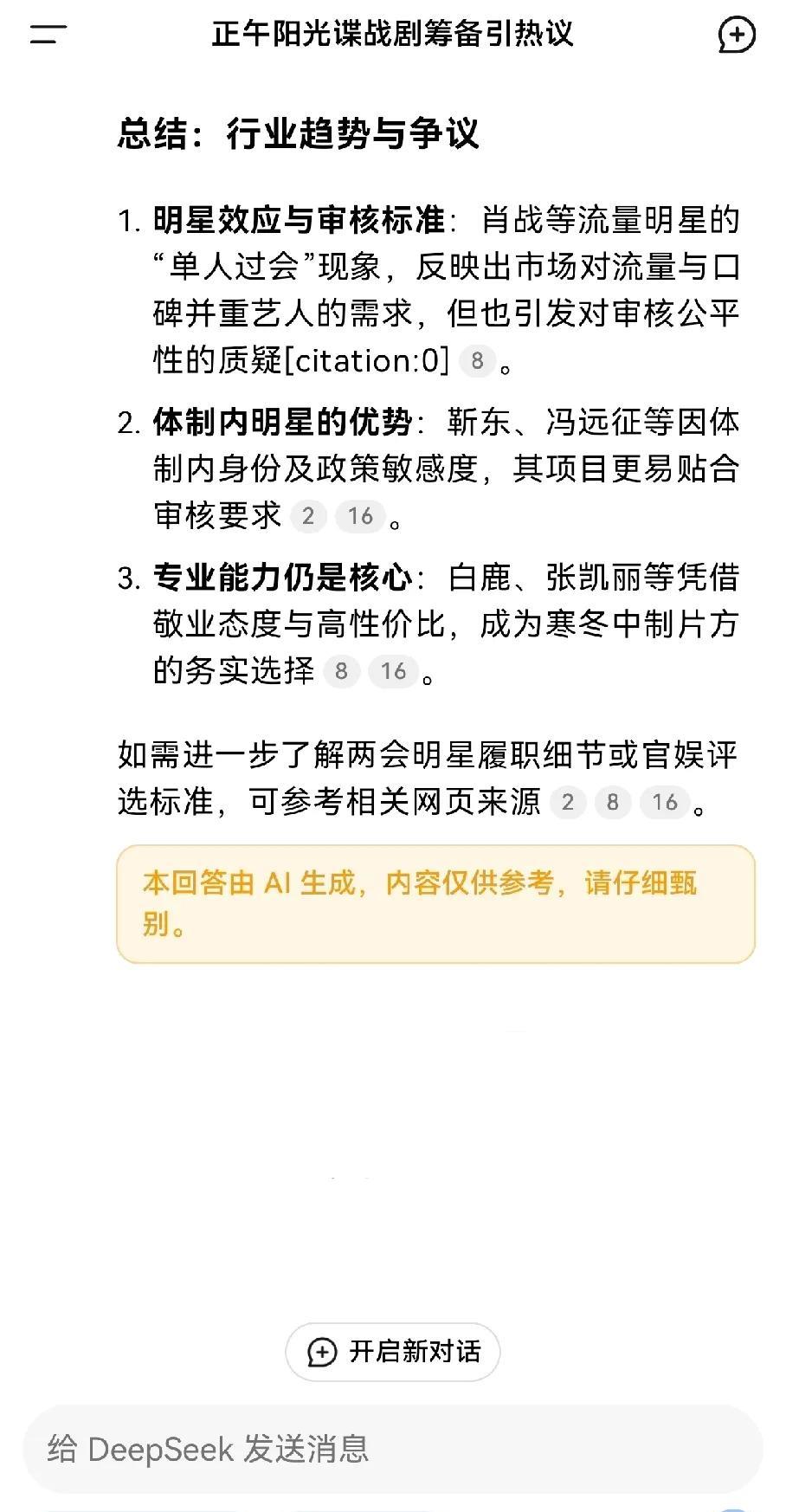Open citation 16 after 务实选择
Screen dimensions: 786x1512
pos(393,671)
